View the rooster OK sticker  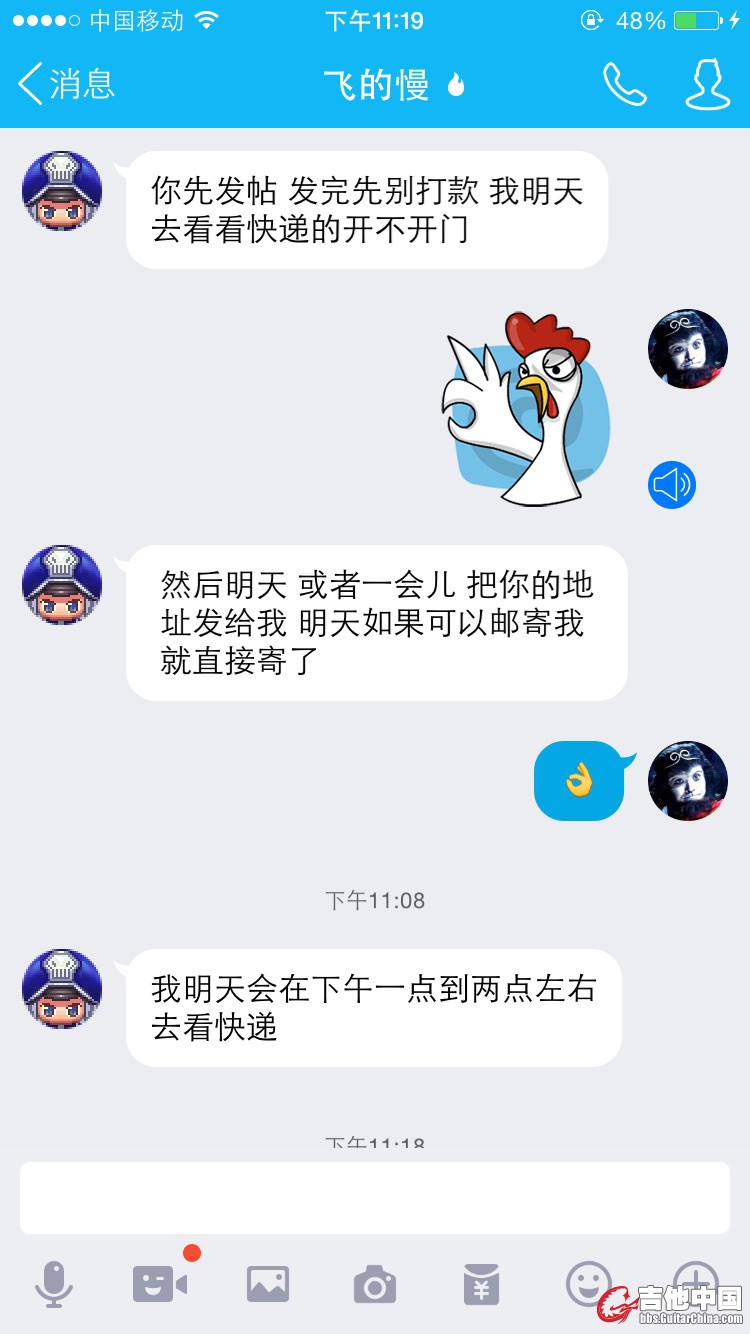click(527, 408)
